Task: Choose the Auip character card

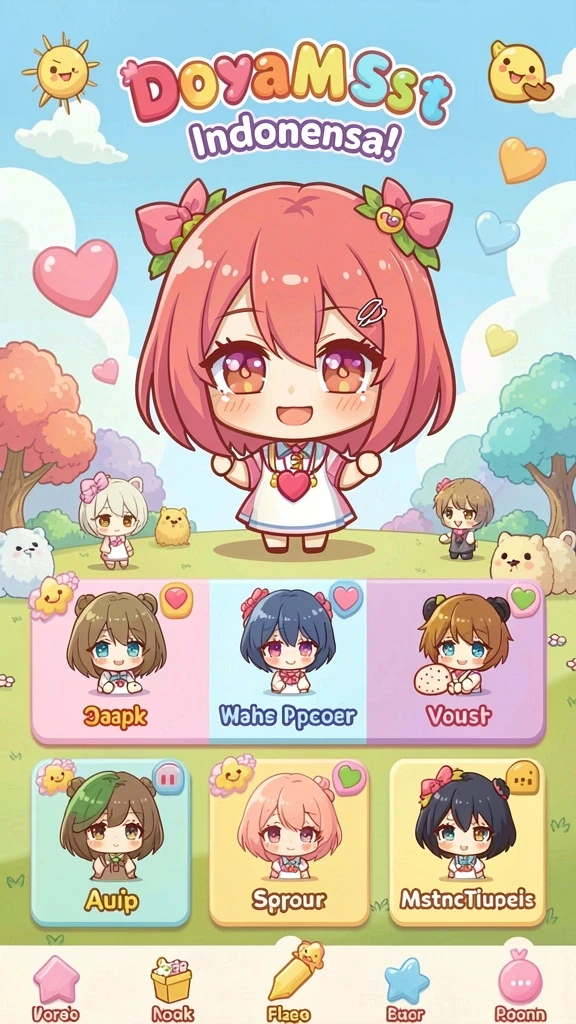Action: click(111, 842)
